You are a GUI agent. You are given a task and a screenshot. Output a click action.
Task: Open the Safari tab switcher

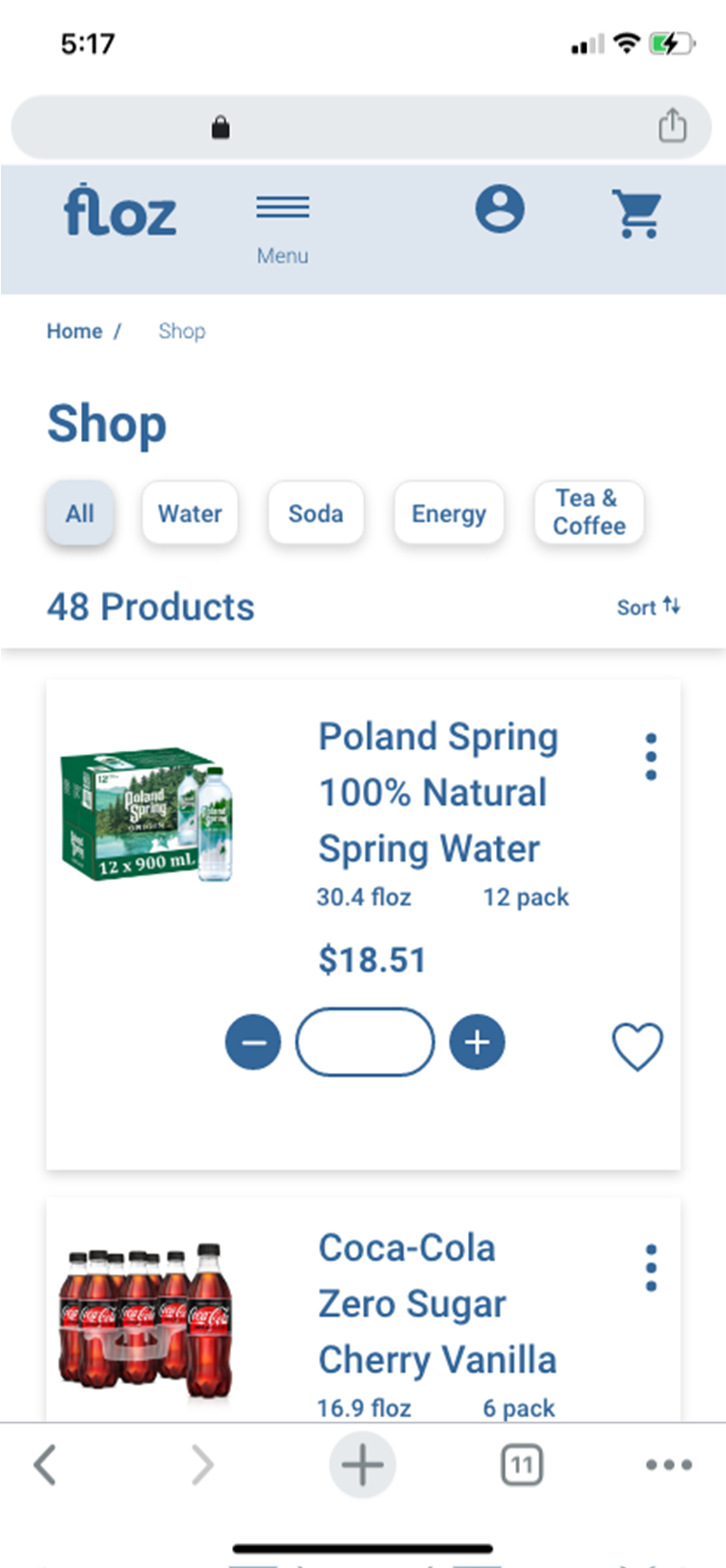(x=521, y=1465)
